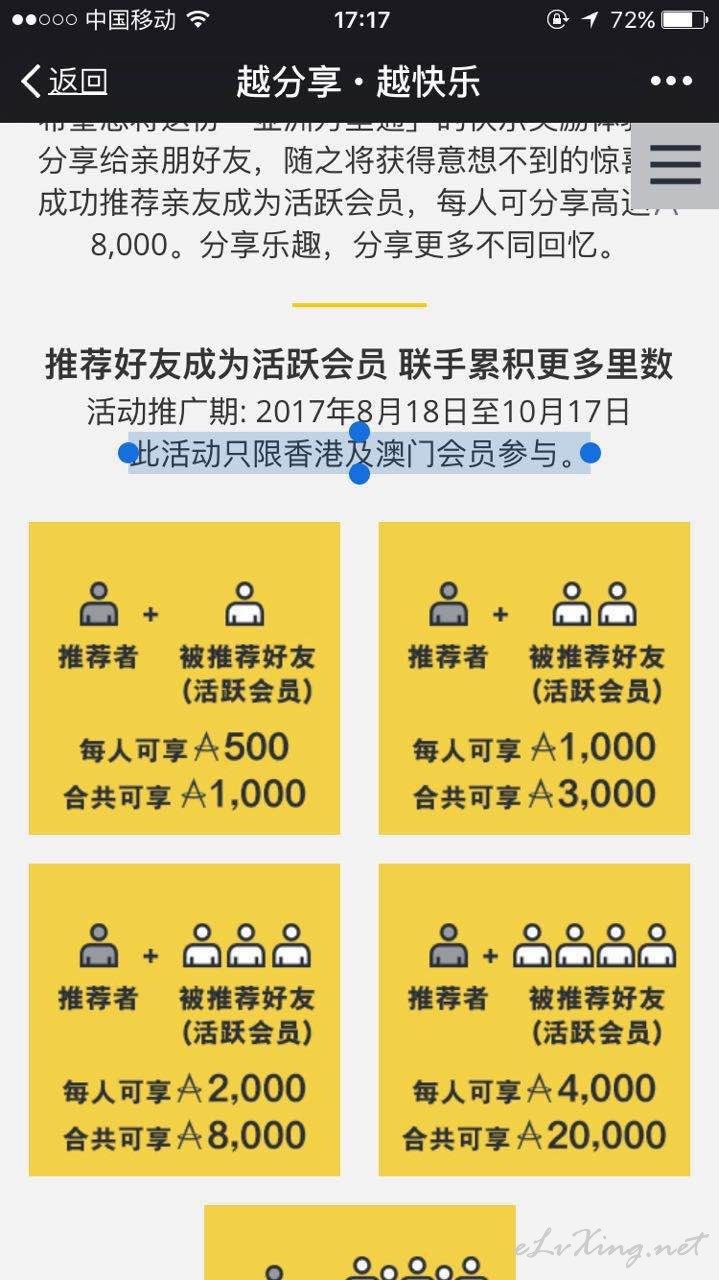719x1280 pixels.
Task: Open the three-dot overflow menu
Action: click(x=671, y=81)
